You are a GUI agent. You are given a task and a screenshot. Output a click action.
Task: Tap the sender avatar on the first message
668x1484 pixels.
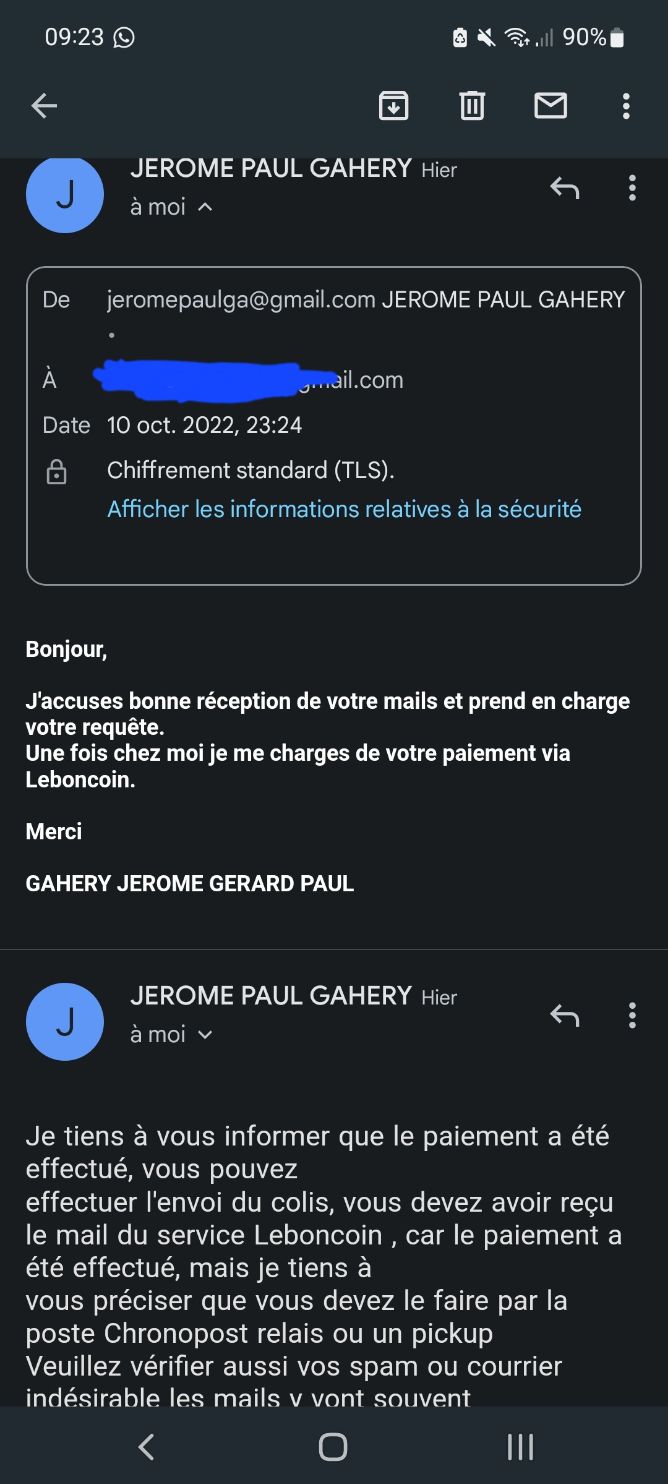click(x=65, y=194)
